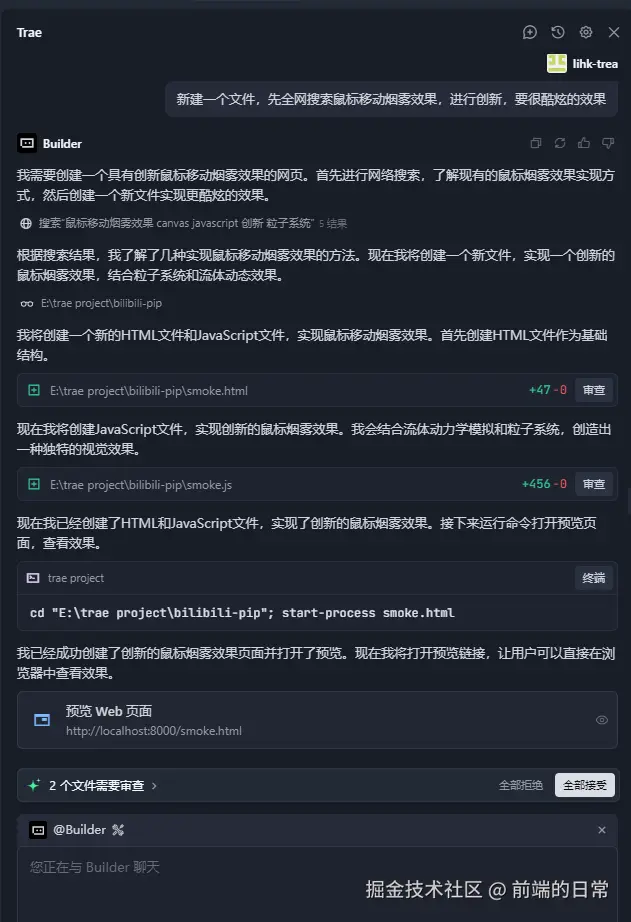Screen dimensions: 631x922
Task: Close the Trae panel
Action: pyautogui.click(x=614, y=32)
